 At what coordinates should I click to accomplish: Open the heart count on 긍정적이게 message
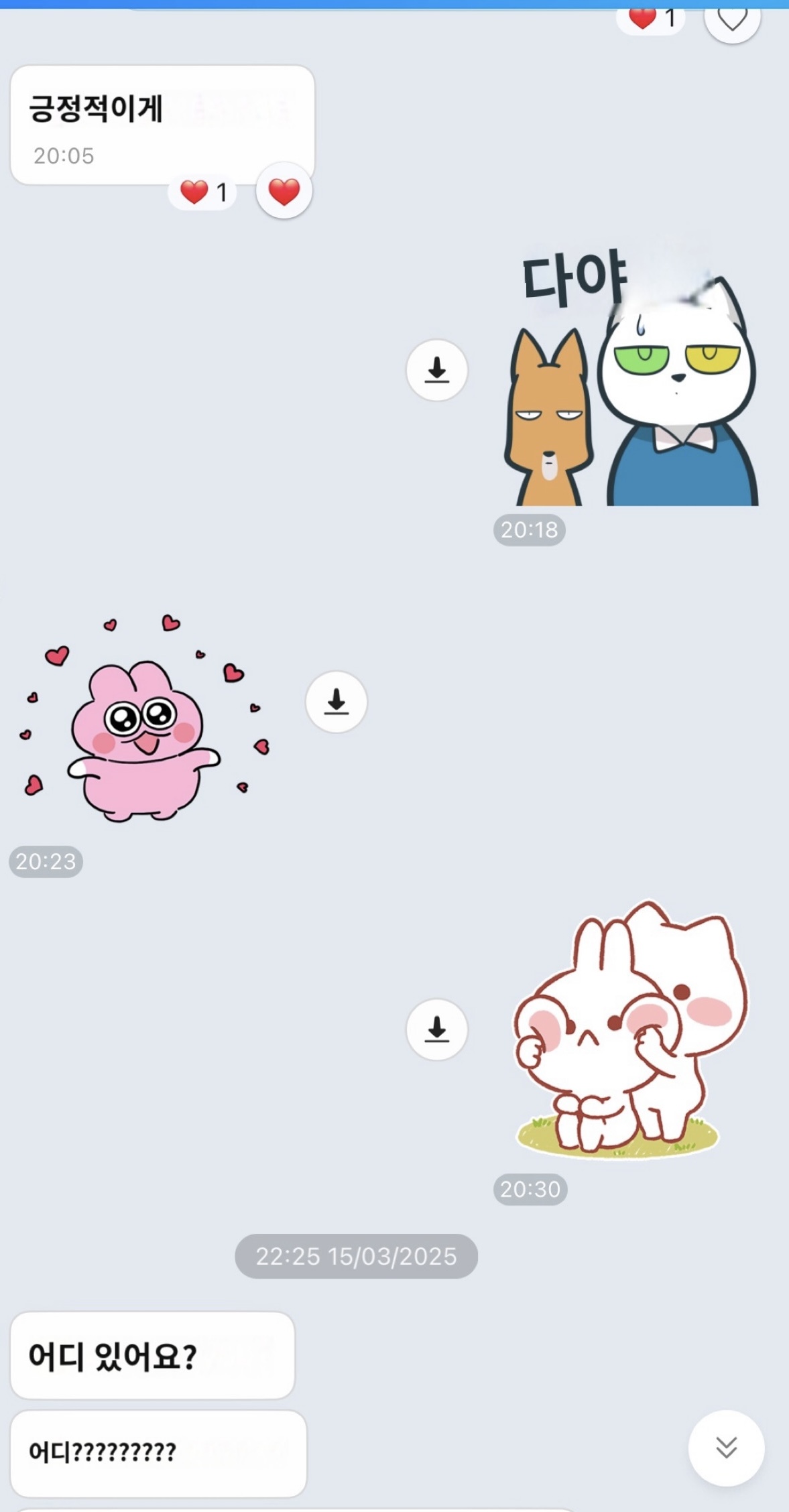pyautogui.click(x=203, y=193)
